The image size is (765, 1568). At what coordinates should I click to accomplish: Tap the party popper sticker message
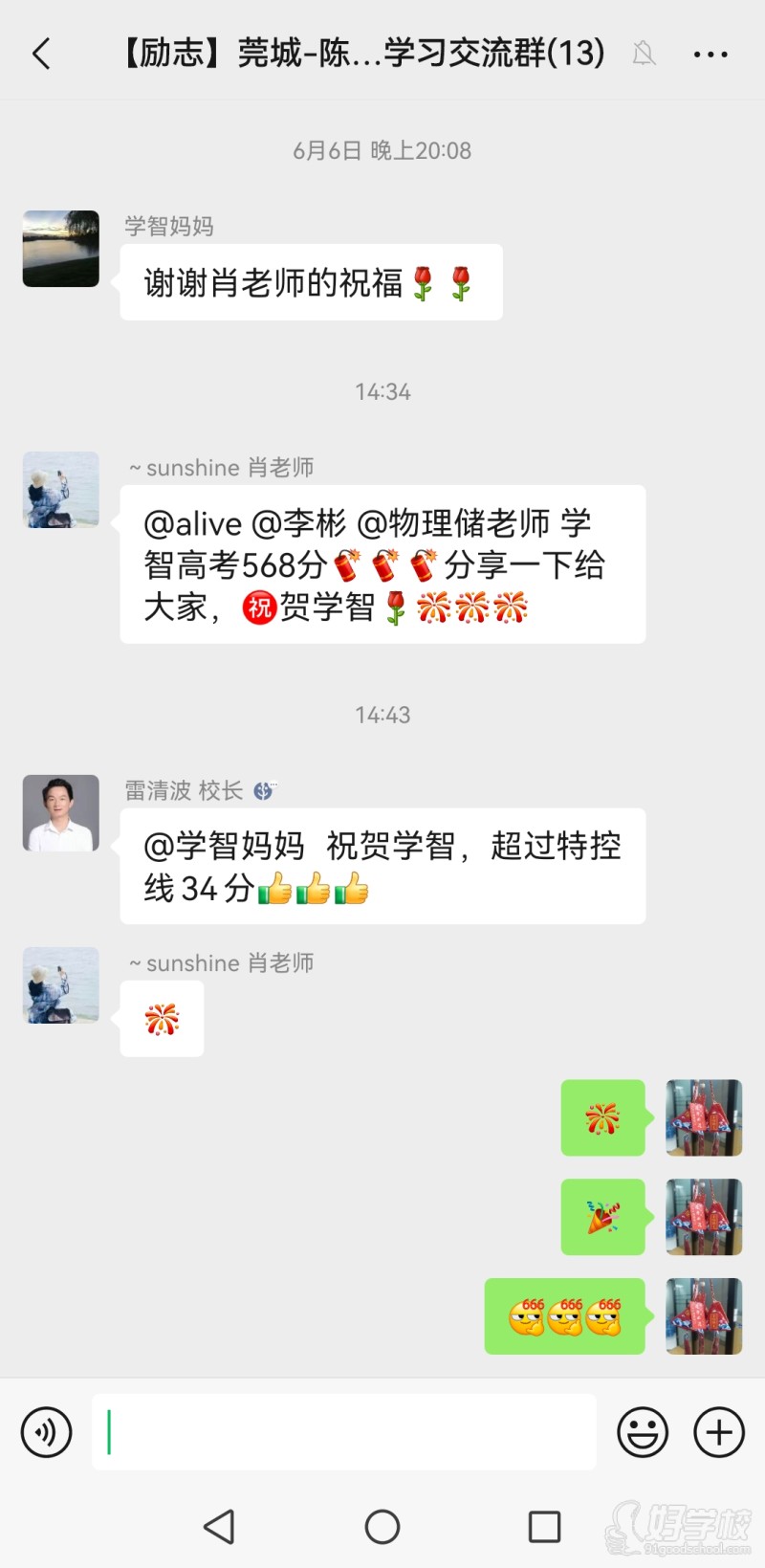tap(602, 1217)
